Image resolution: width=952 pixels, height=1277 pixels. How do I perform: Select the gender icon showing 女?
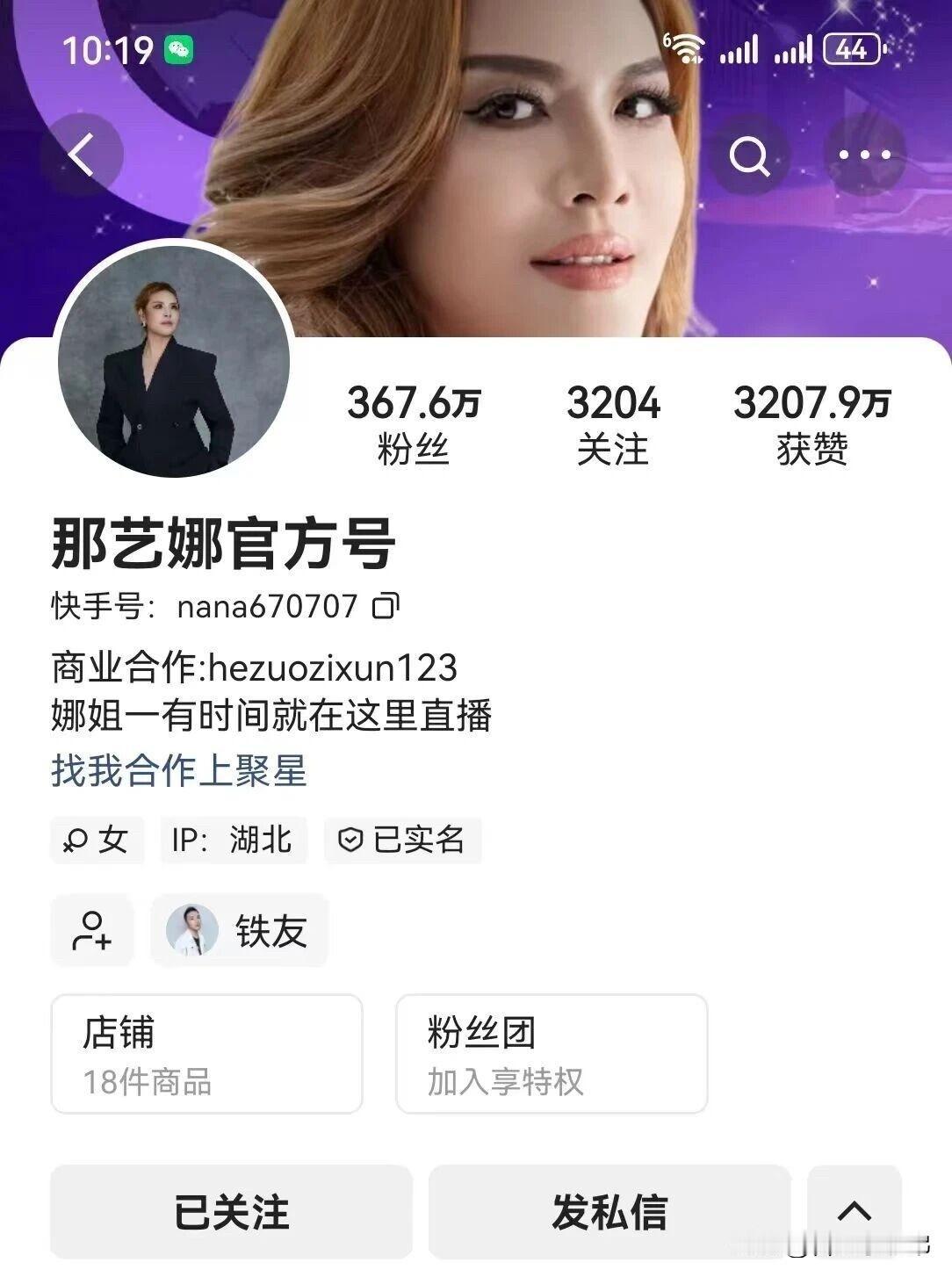point(97,841)
